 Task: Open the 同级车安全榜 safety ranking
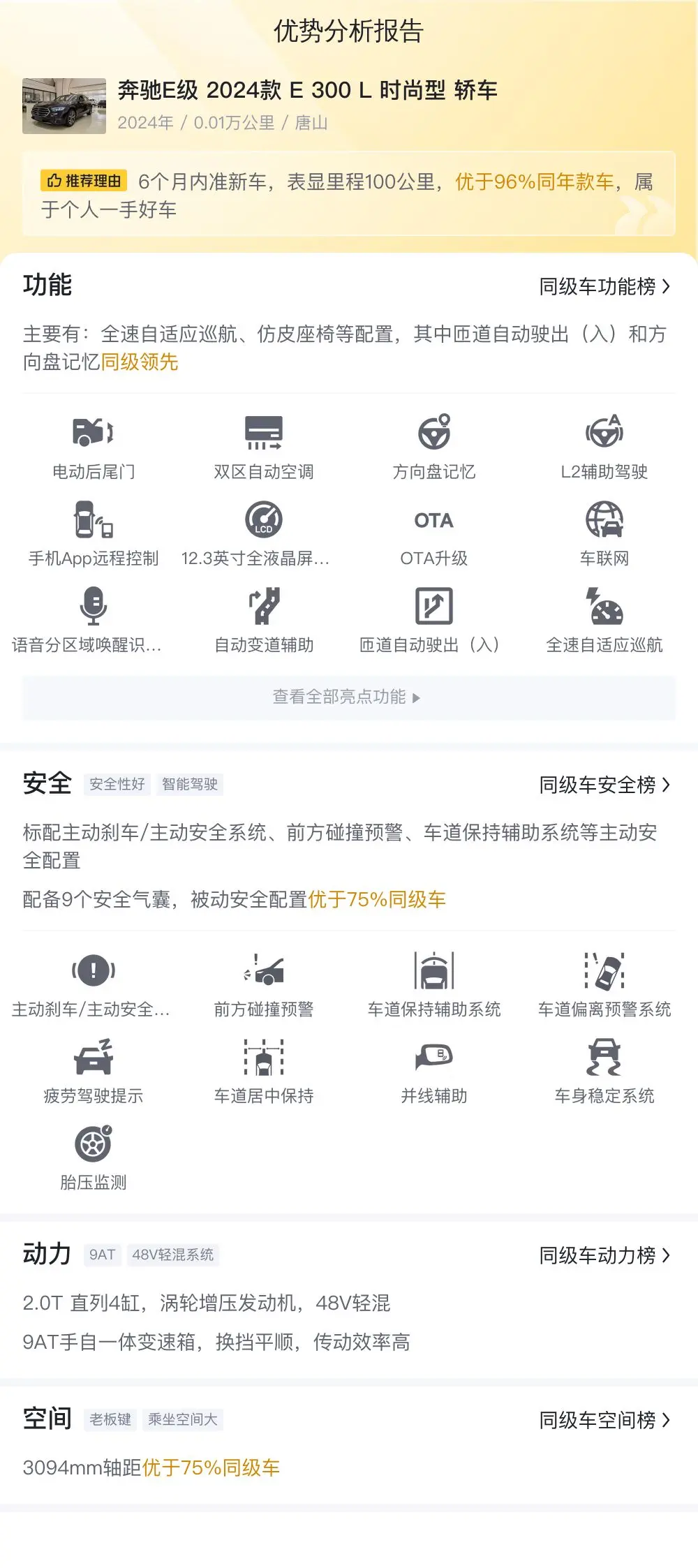tap(604, 785)
